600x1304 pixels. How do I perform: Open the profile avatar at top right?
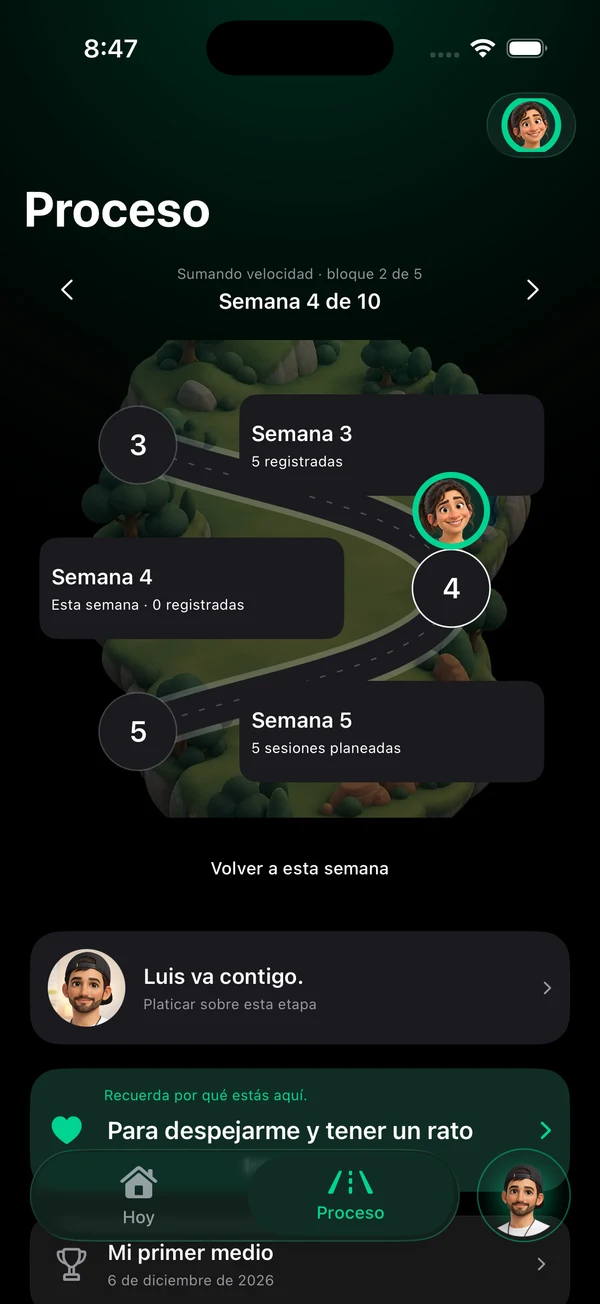pos(531,125)
